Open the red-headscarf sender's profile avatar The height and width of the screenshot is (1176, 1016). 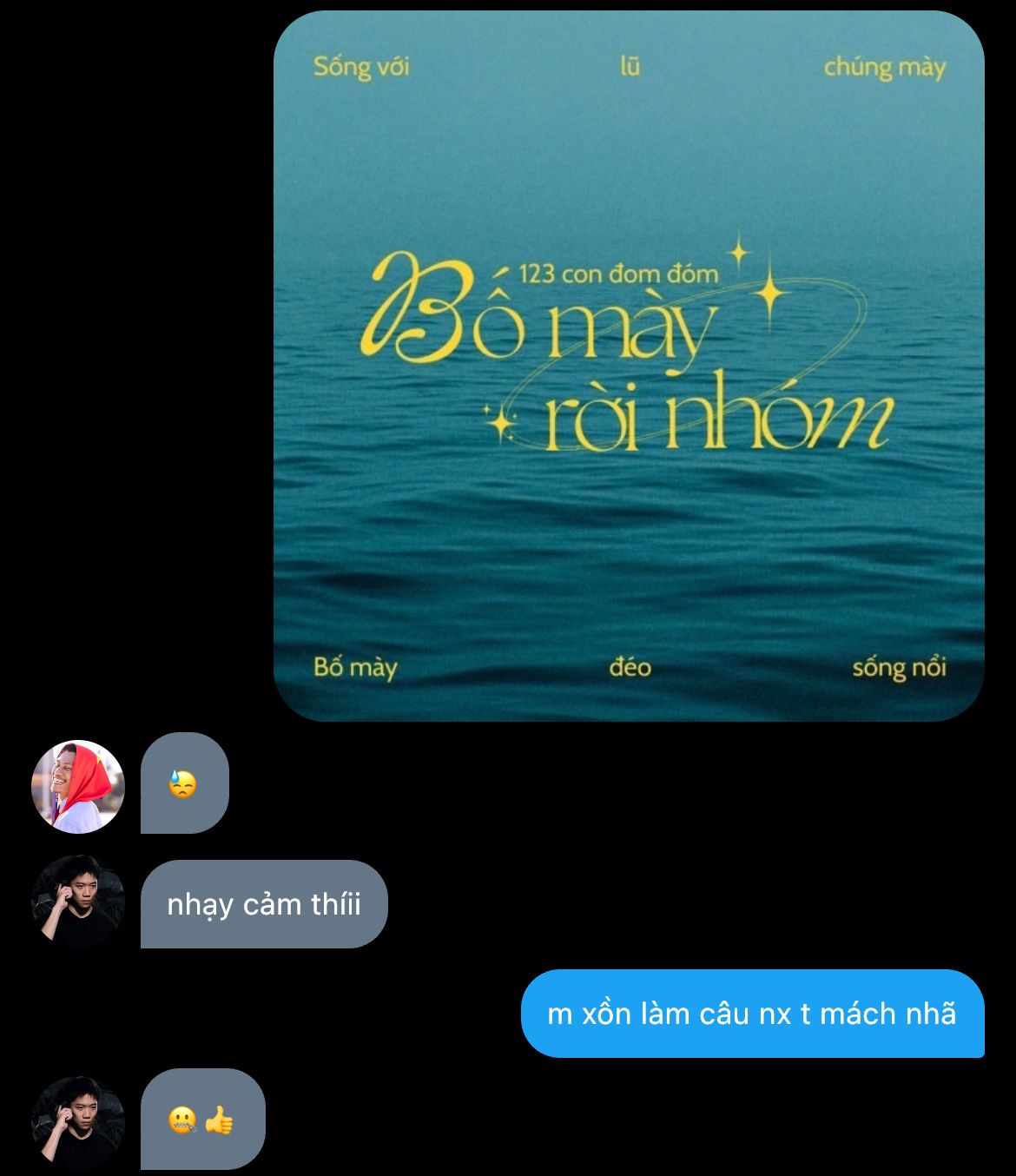77,786
